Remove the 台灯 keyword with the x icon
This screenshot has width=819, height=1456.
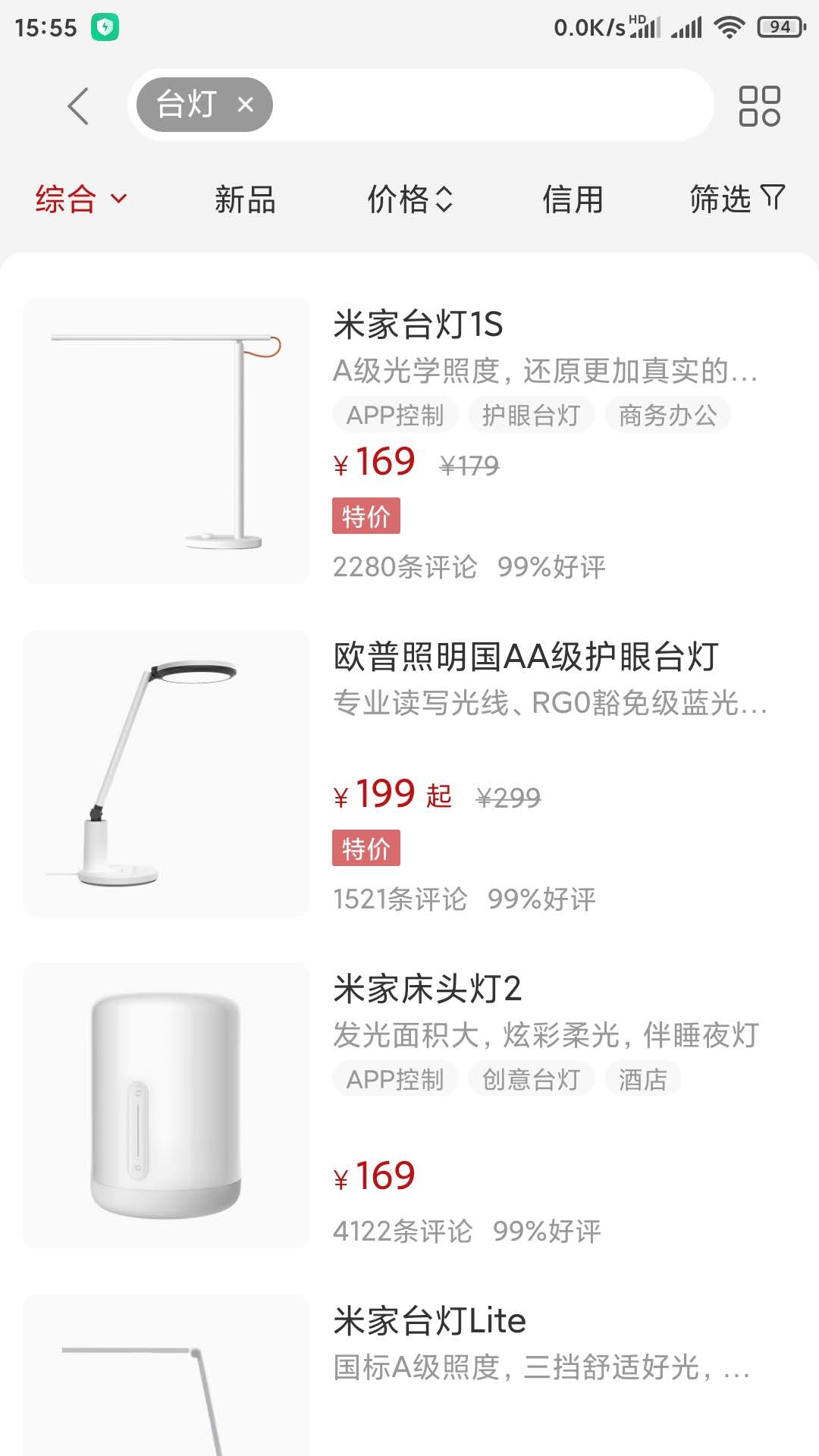coord(244,105)
